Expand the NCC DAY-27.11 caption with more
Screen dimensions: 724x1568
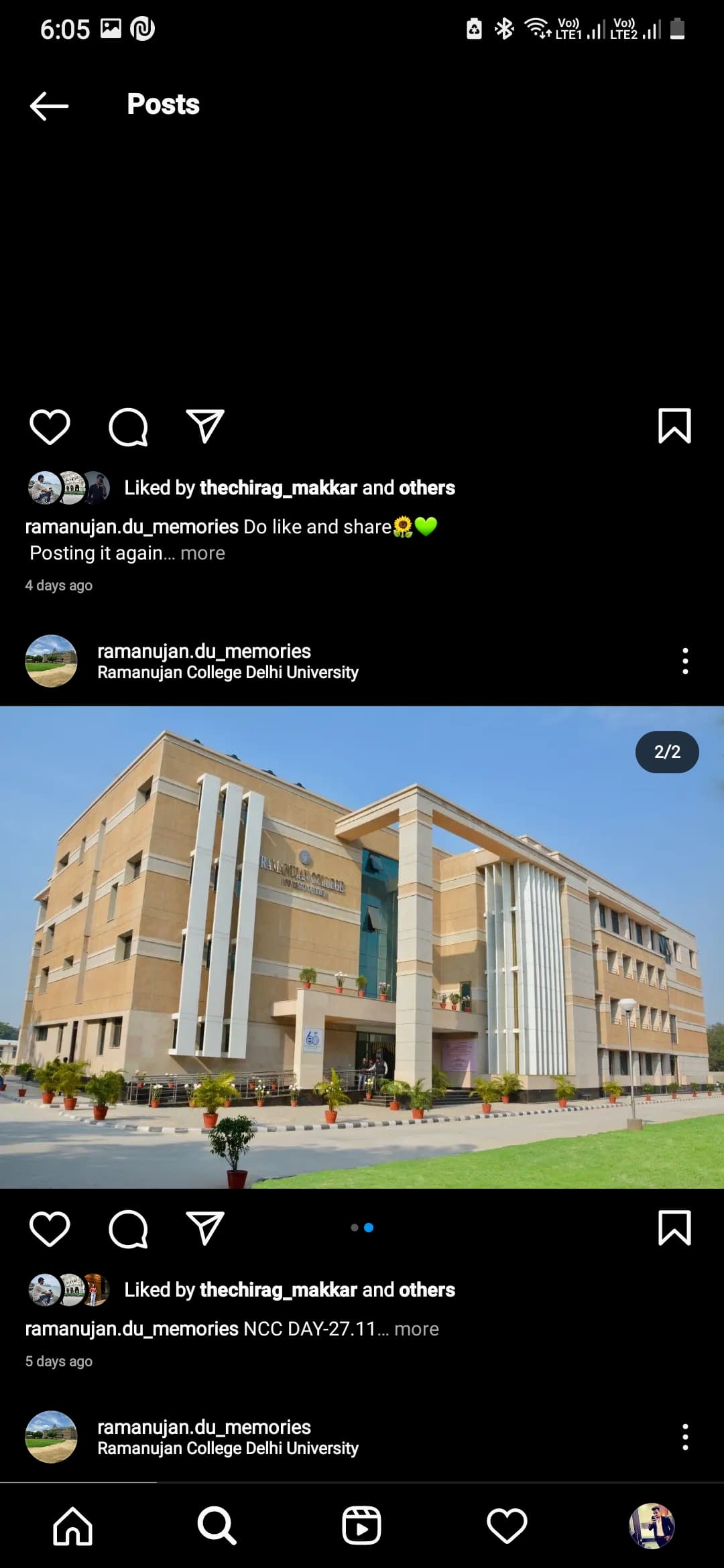pyautogui.click(x=416, y=1329)
